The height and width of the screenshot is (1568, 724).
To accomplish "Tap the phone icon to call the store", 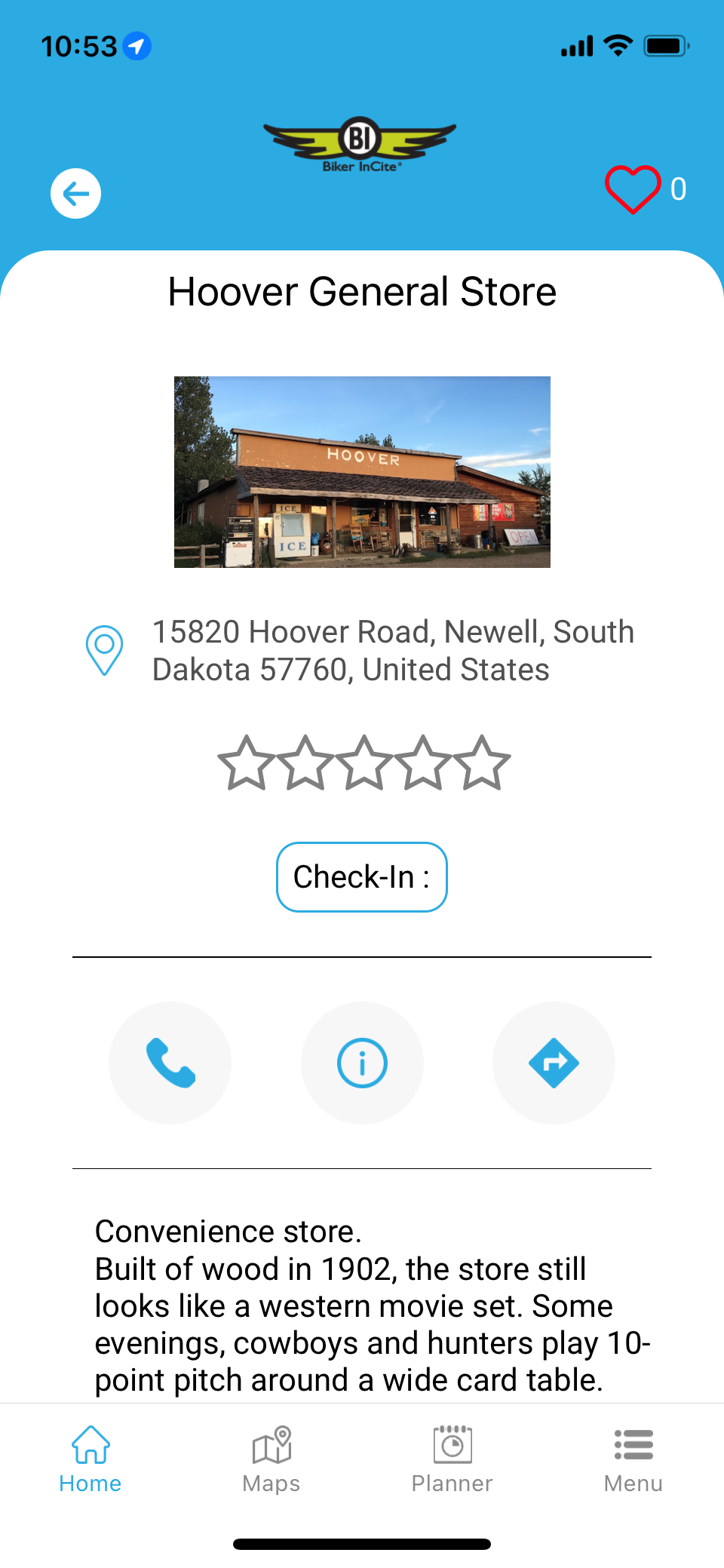I will pos(170,1063).
